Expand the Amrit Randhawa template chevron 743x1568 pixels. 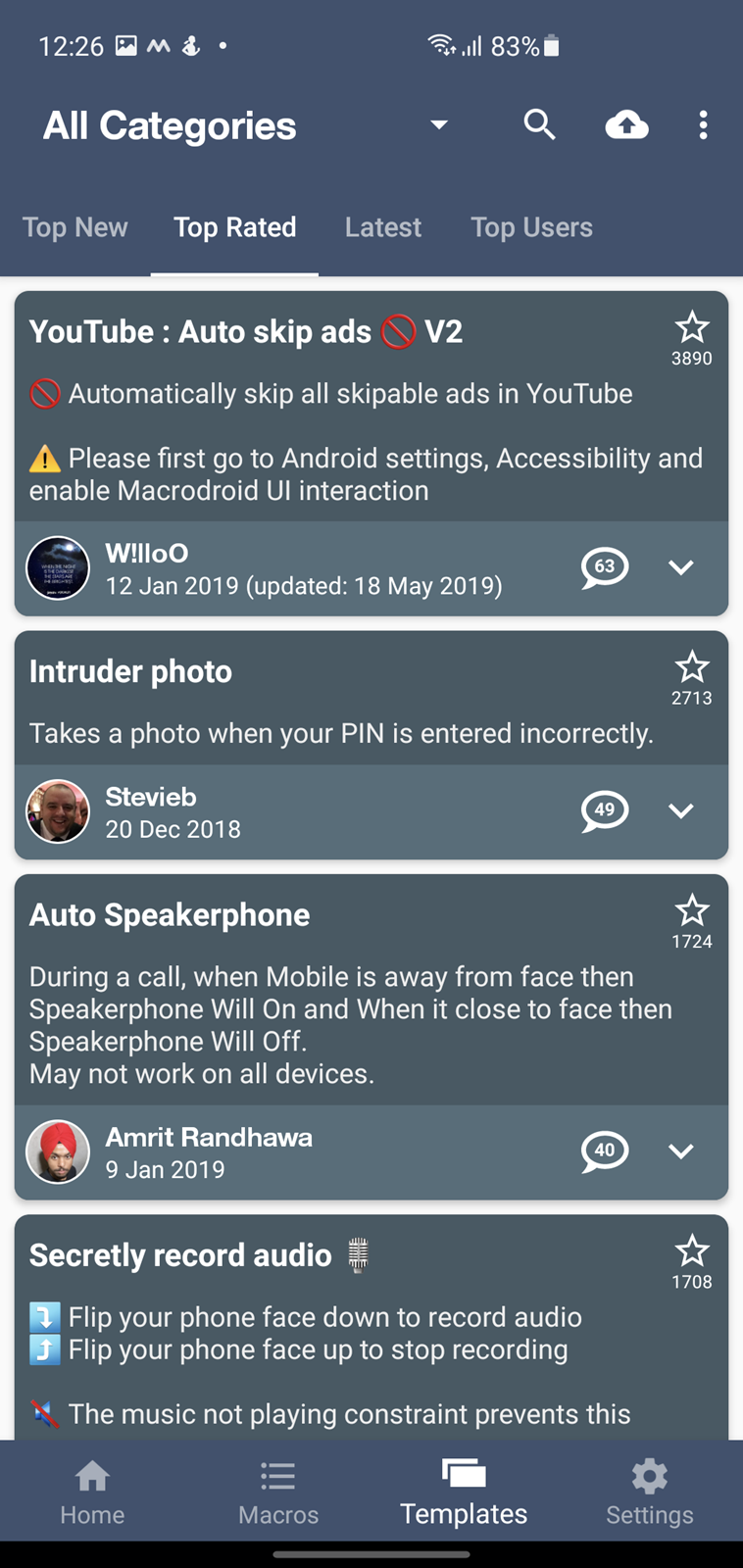pyautogui.click(x=681, y=1151)
